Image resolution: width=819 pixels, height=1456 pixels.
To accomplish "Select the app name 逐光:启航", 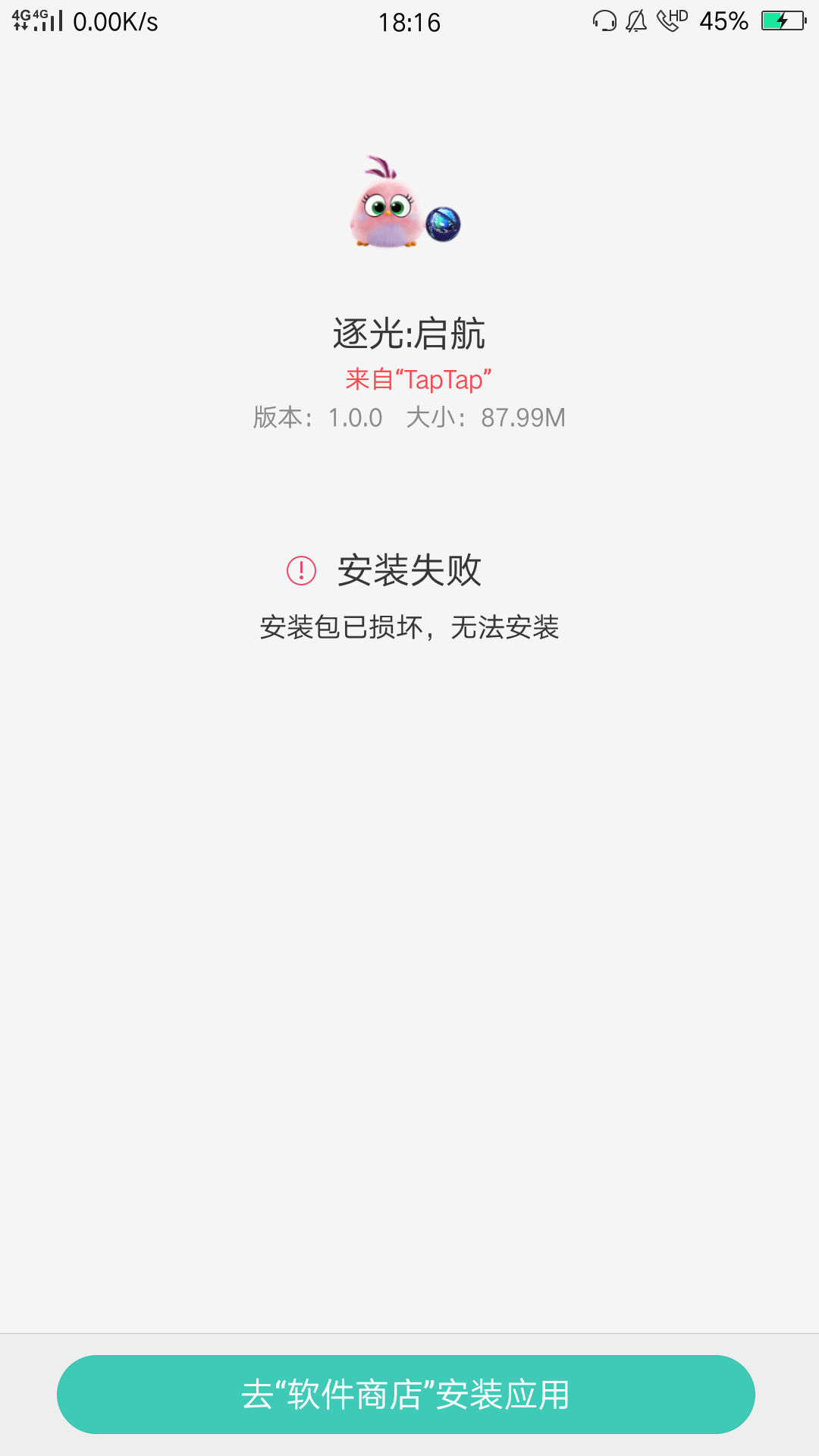I will pyautogui.click(x=409, y=334).
